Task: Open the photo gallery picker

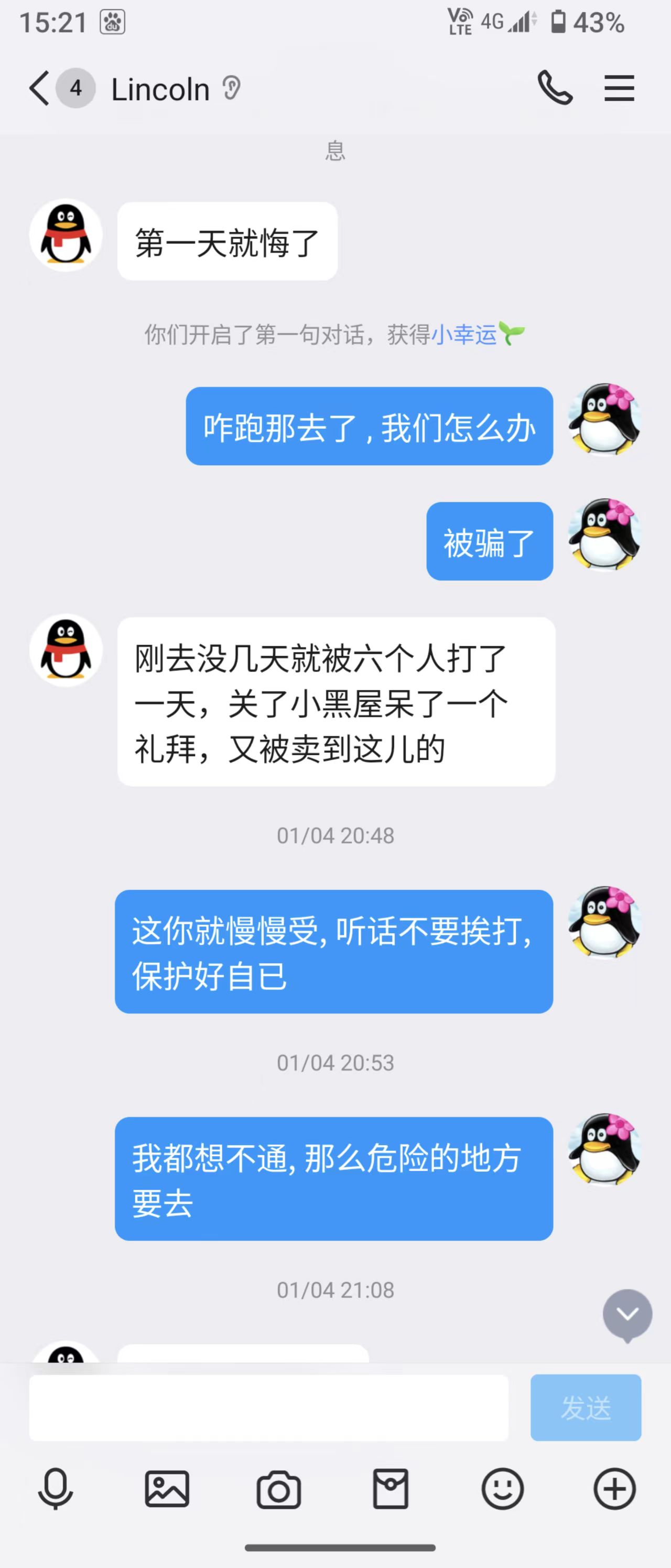Action: [x=167, y=1489]
